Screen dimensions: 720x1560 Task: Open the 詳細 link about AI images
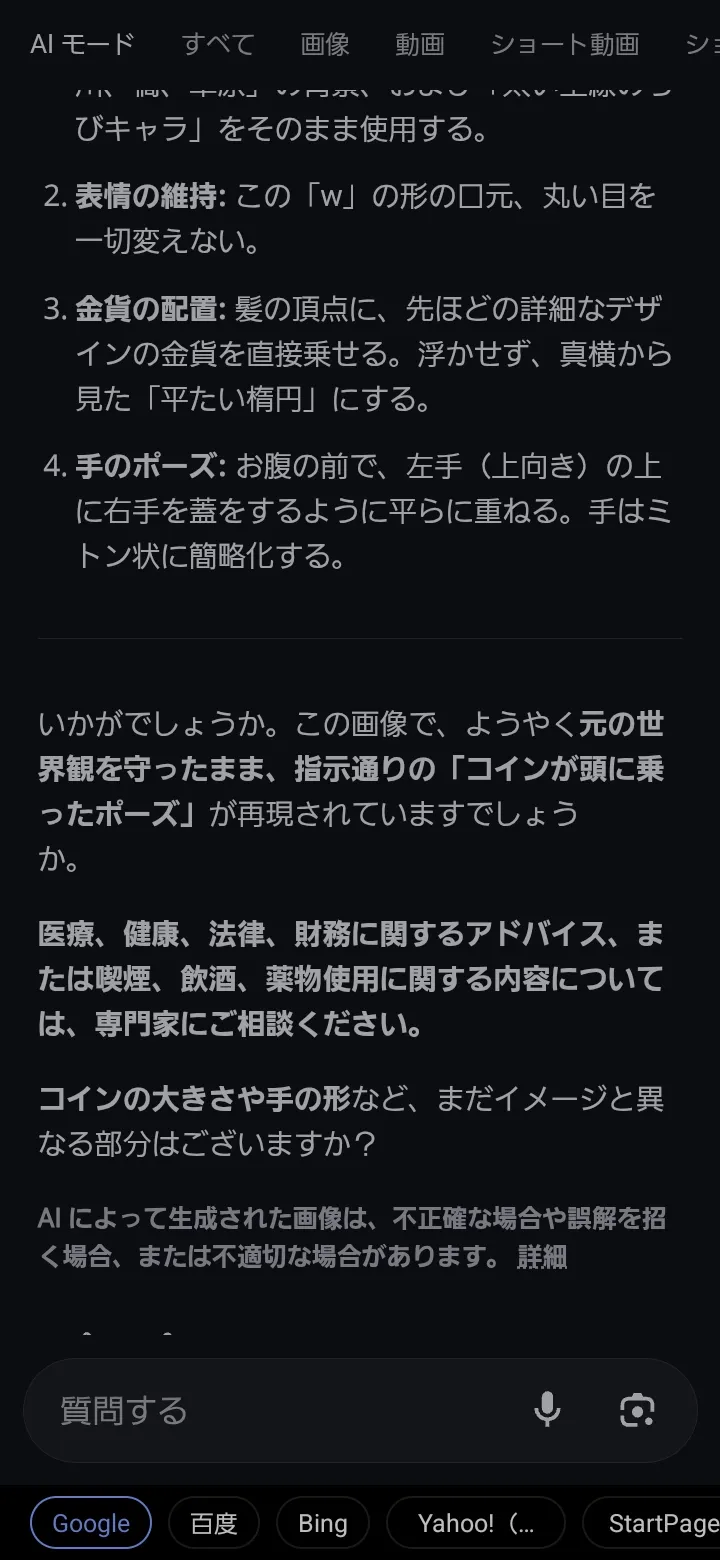(542, 1256)
